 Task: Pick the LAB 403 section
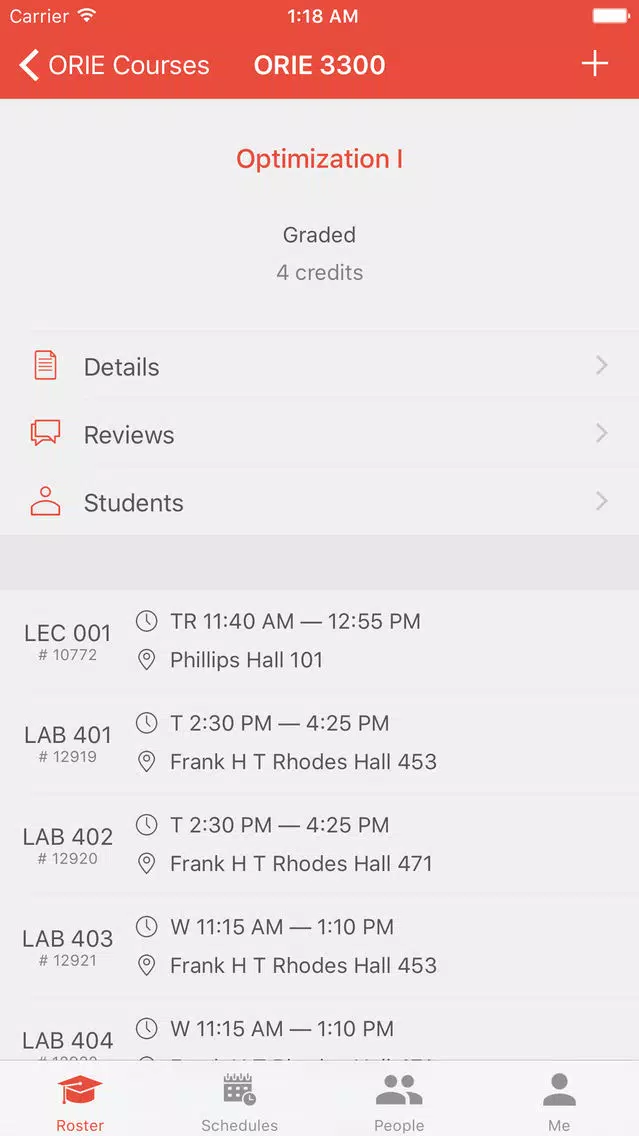tap(320, 946)
